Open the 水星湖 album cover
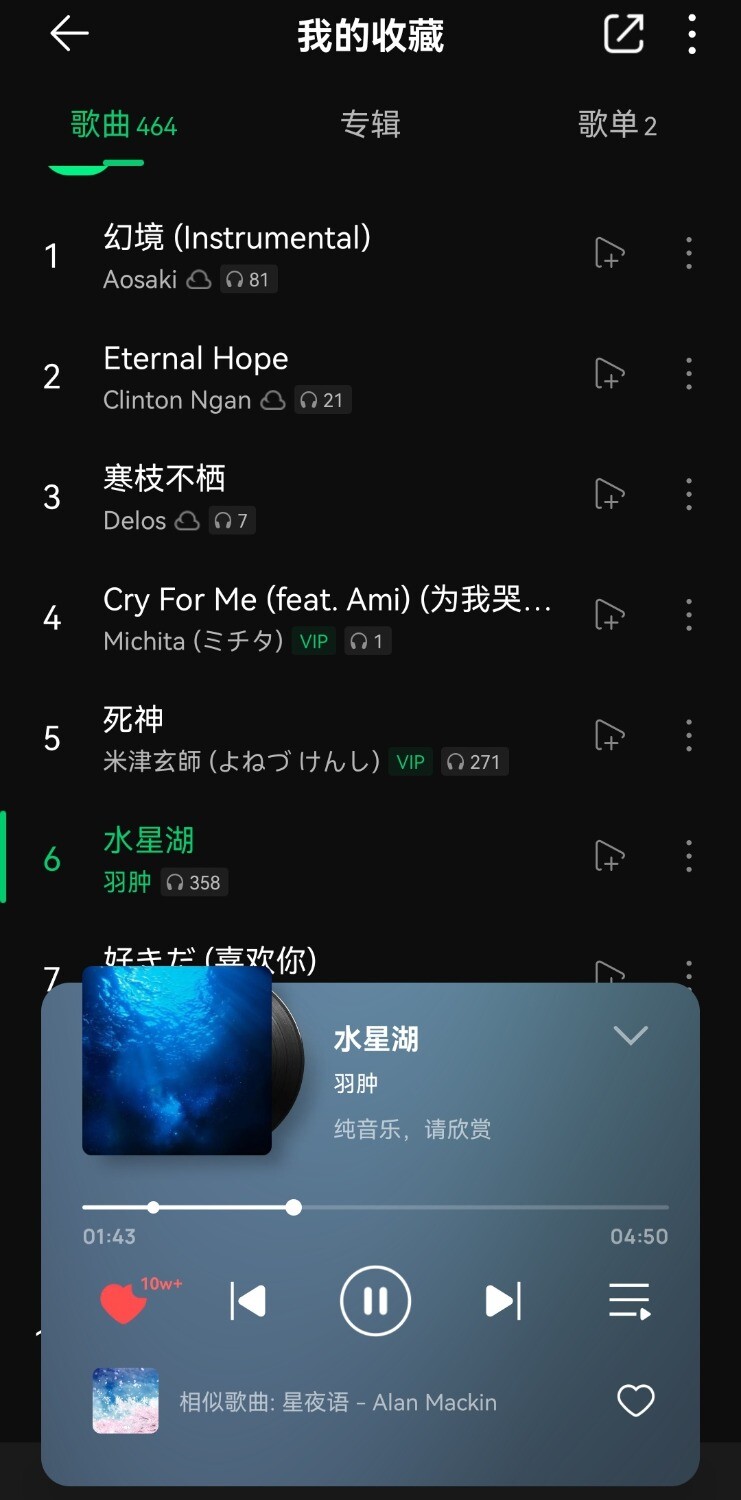 (177, 1061)
